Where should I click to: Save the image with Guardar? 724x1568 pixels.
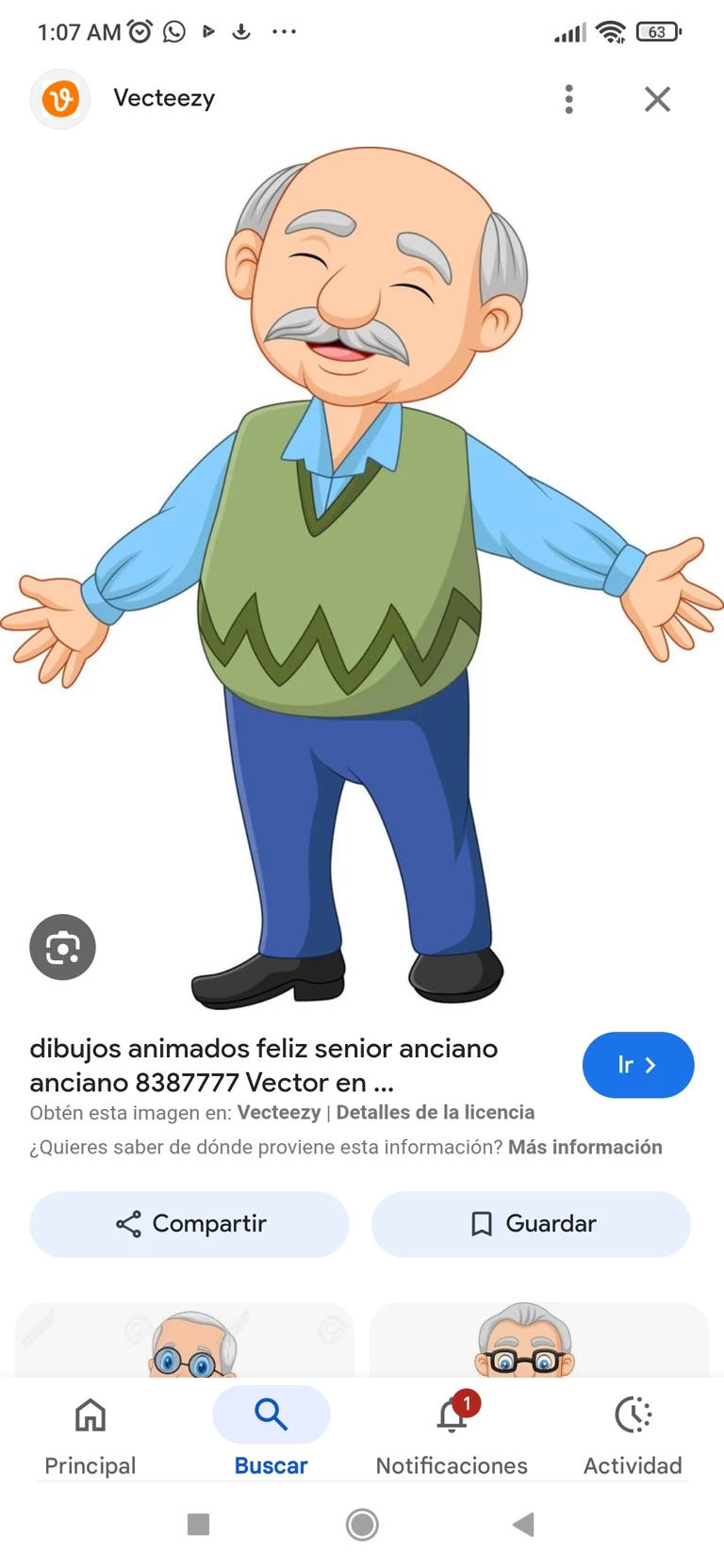tap(531, 1224)
